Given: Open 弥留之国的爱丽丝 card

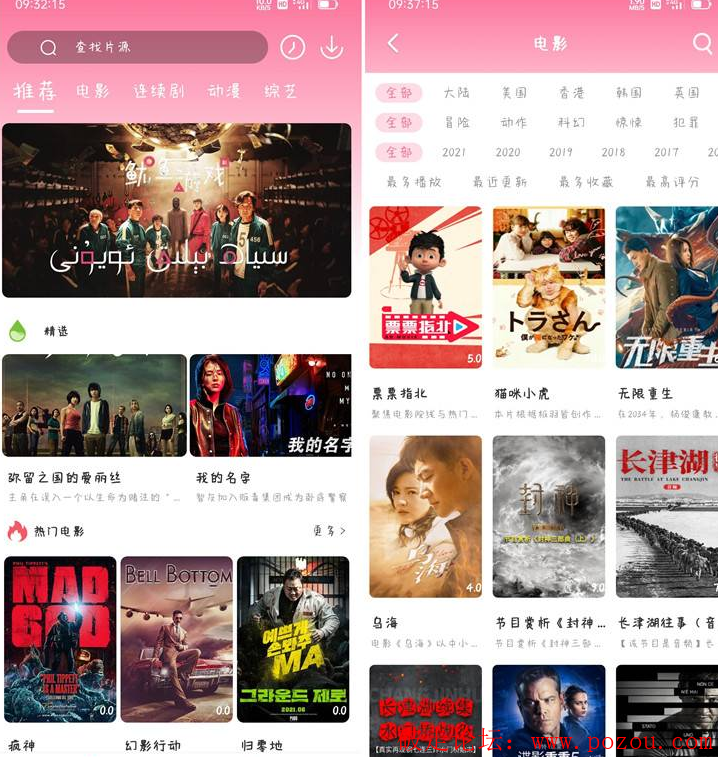Looking at the screenshot, I should [94, 405].
